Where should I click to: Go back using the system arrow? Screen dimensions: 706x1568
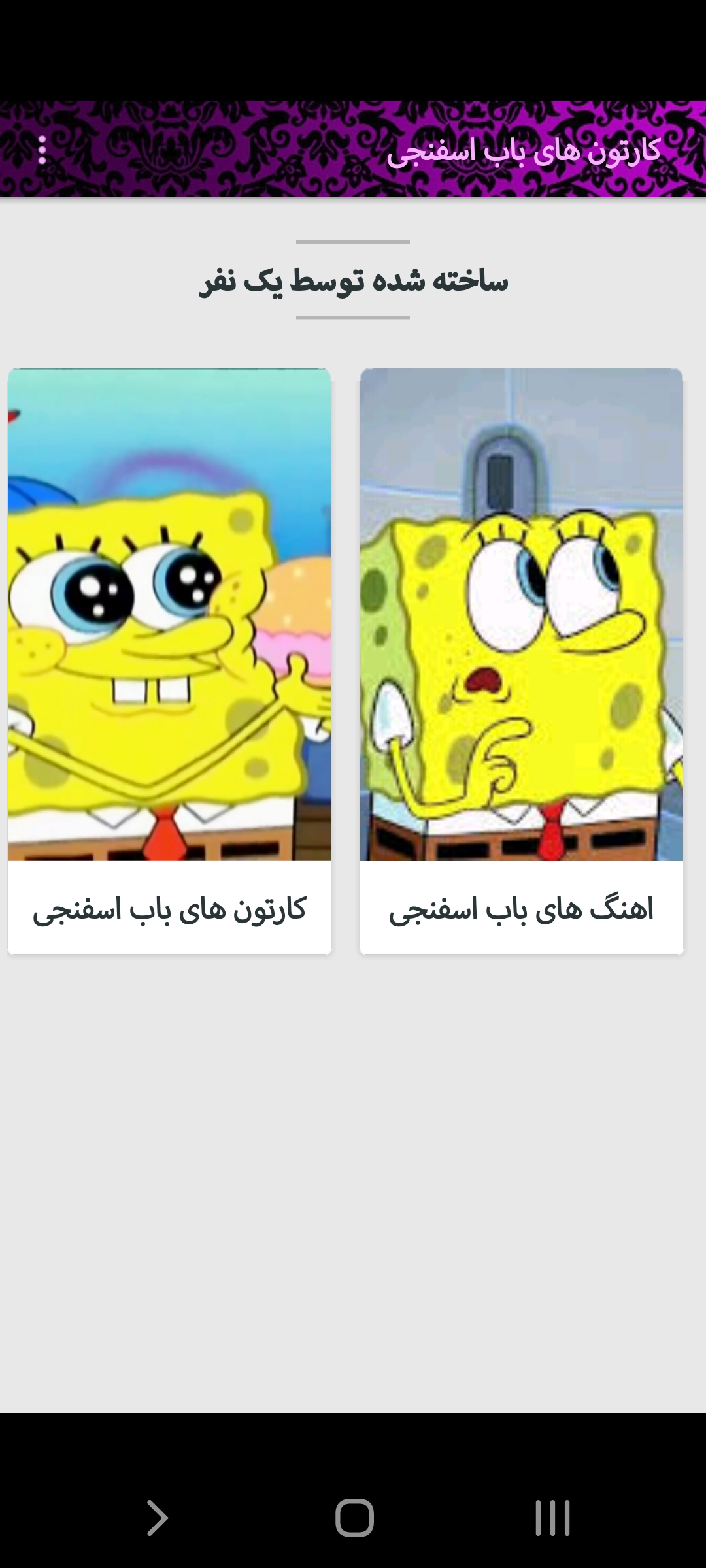click(157, 1517)
